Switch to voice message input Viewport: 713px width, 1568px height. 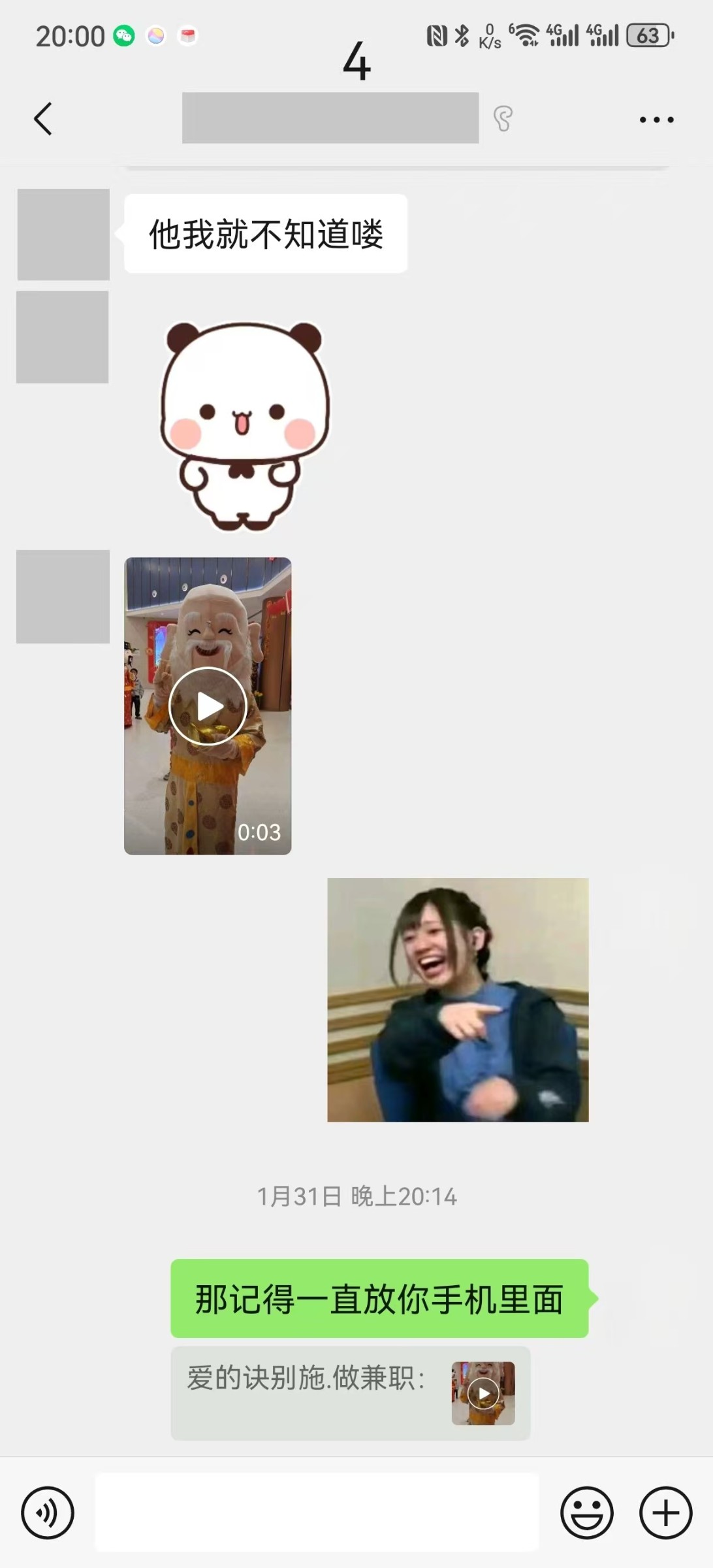coord(48,1512)
